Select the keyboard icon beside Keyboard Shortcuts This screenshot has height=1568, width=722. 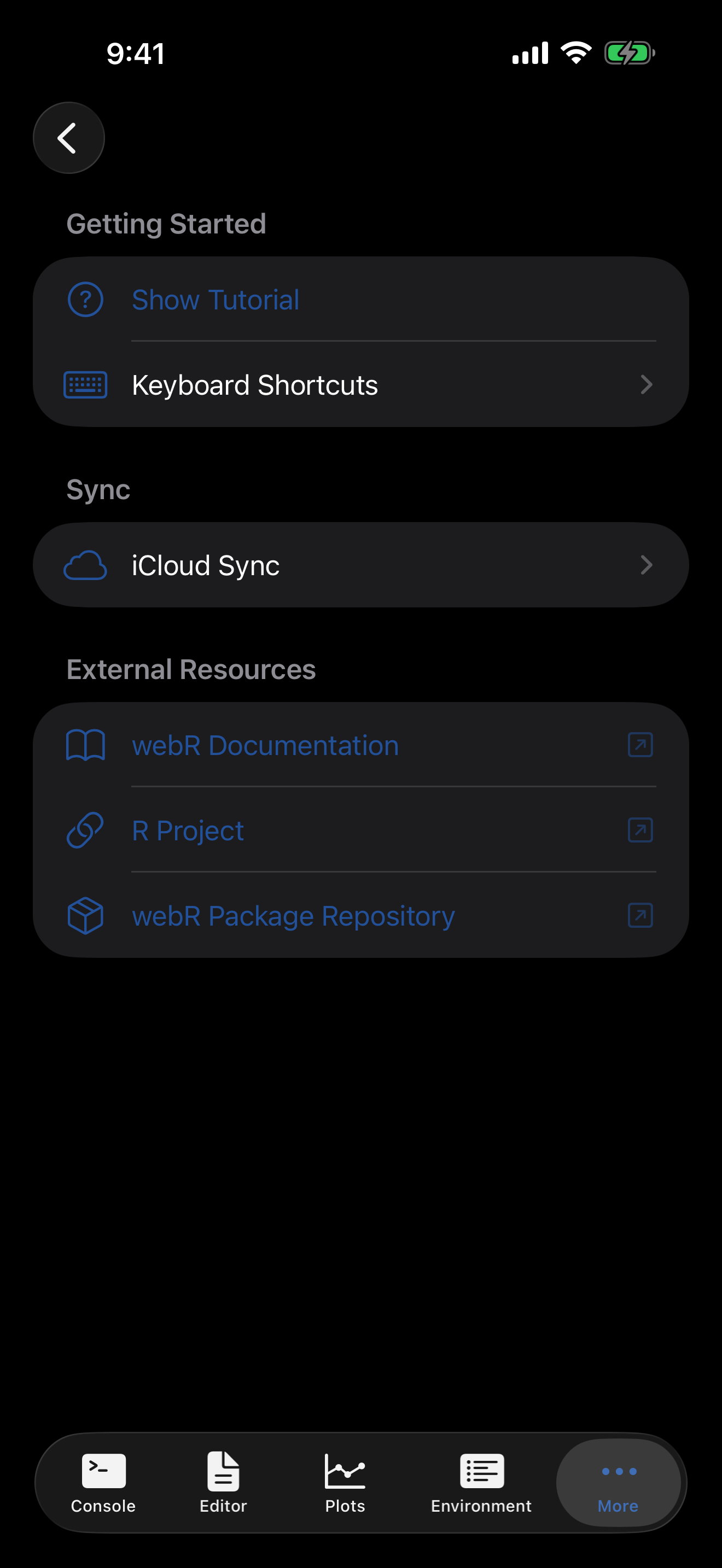coord(85,384)
